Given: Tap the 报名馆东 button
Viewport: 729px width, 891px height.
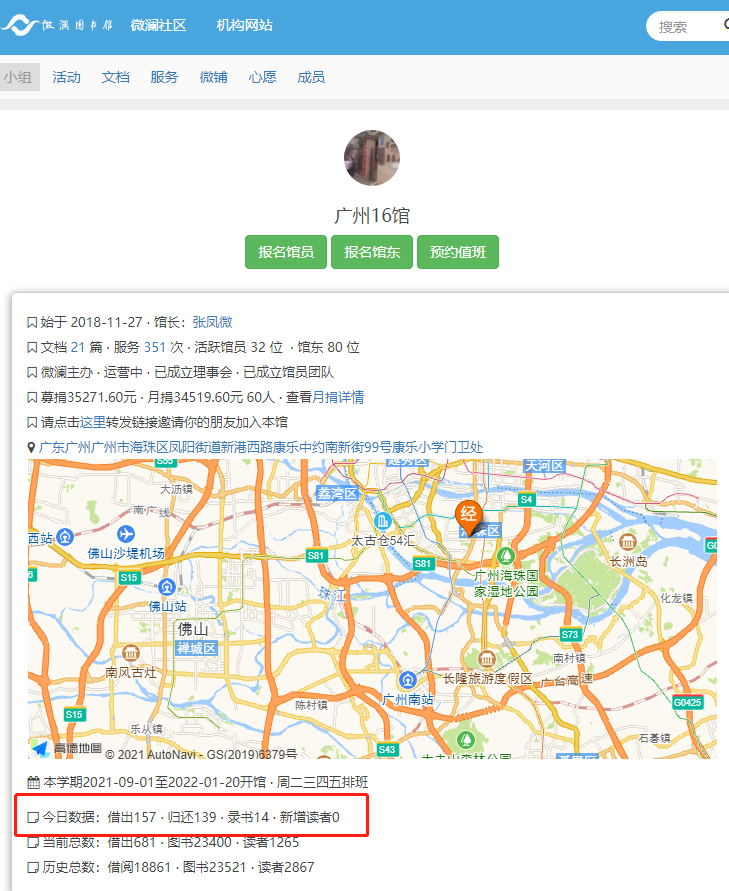Looking at the screenshot, I should pyautogui.click(x=372, y=252).
